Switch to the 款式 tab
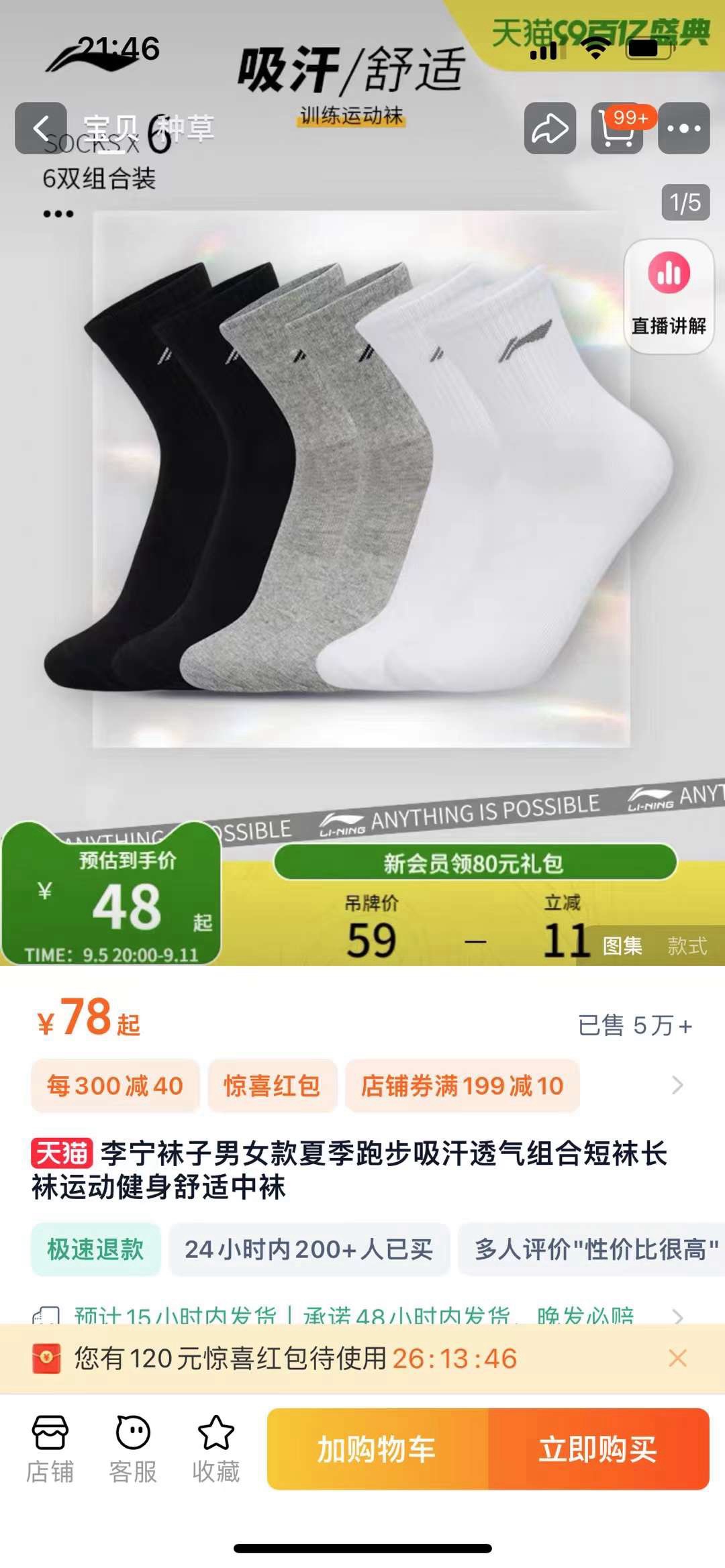The height and width of the screenshot is (1568, 725). click(687, 946)
